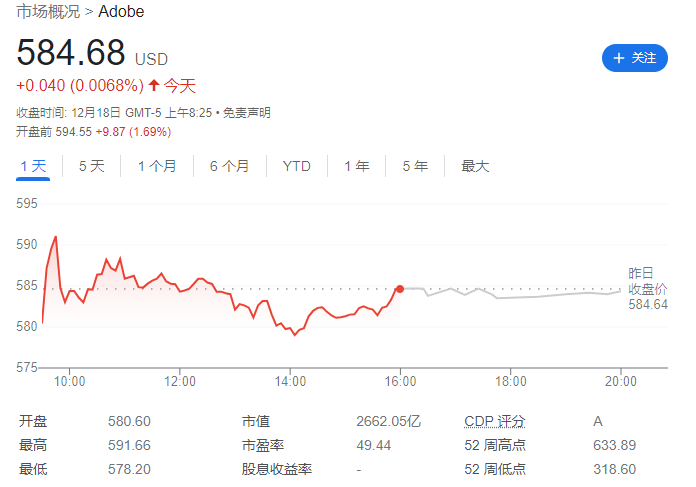Open the CDP 评分 explanation link
The width and height of the screenshot is (696, 487).
pos(495,421)
